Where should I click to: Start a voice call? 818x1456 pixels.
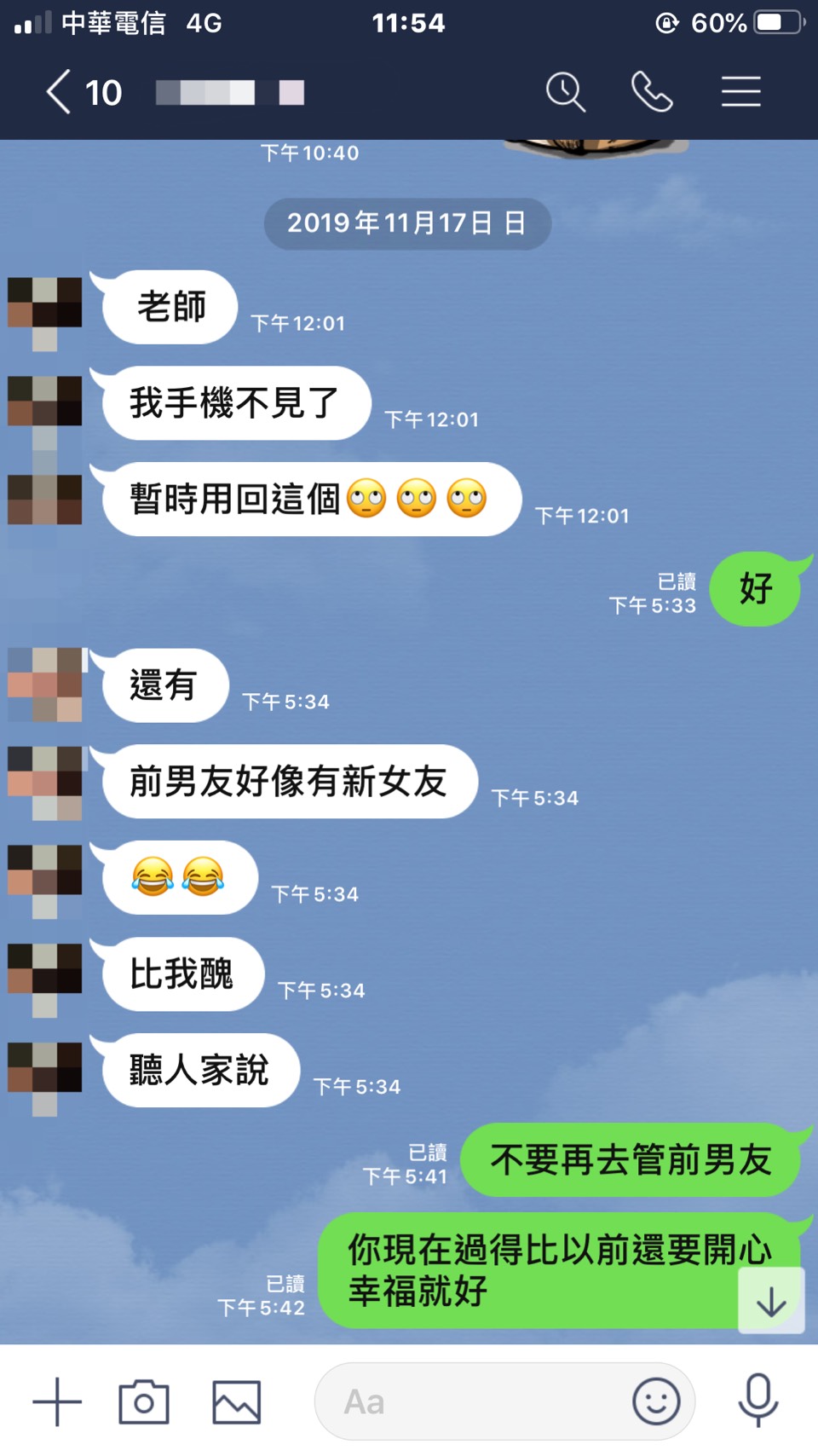[x=652, y=92]
